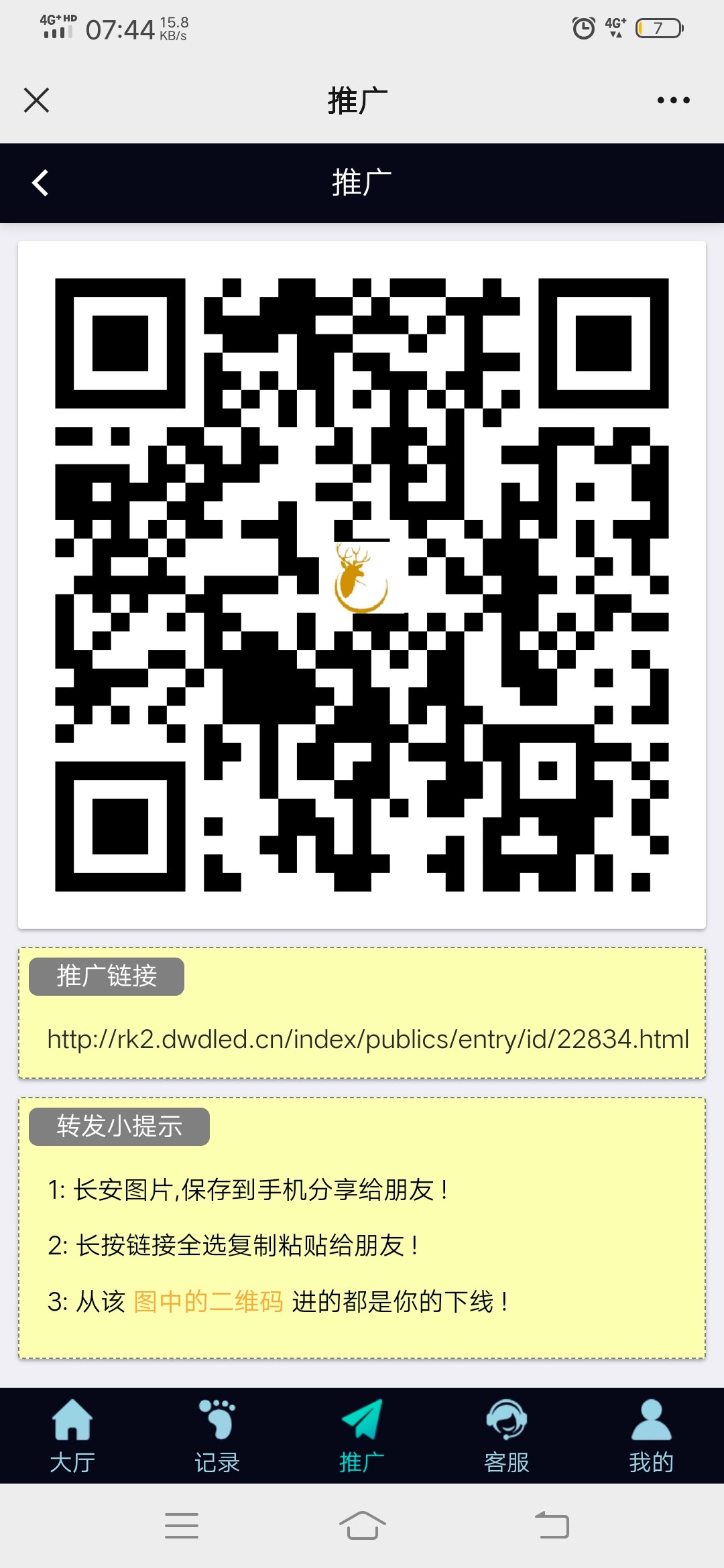Screen dimensions: 724x1568
Task: Open the three-dot overflow menu
Action: click(673, 101)
